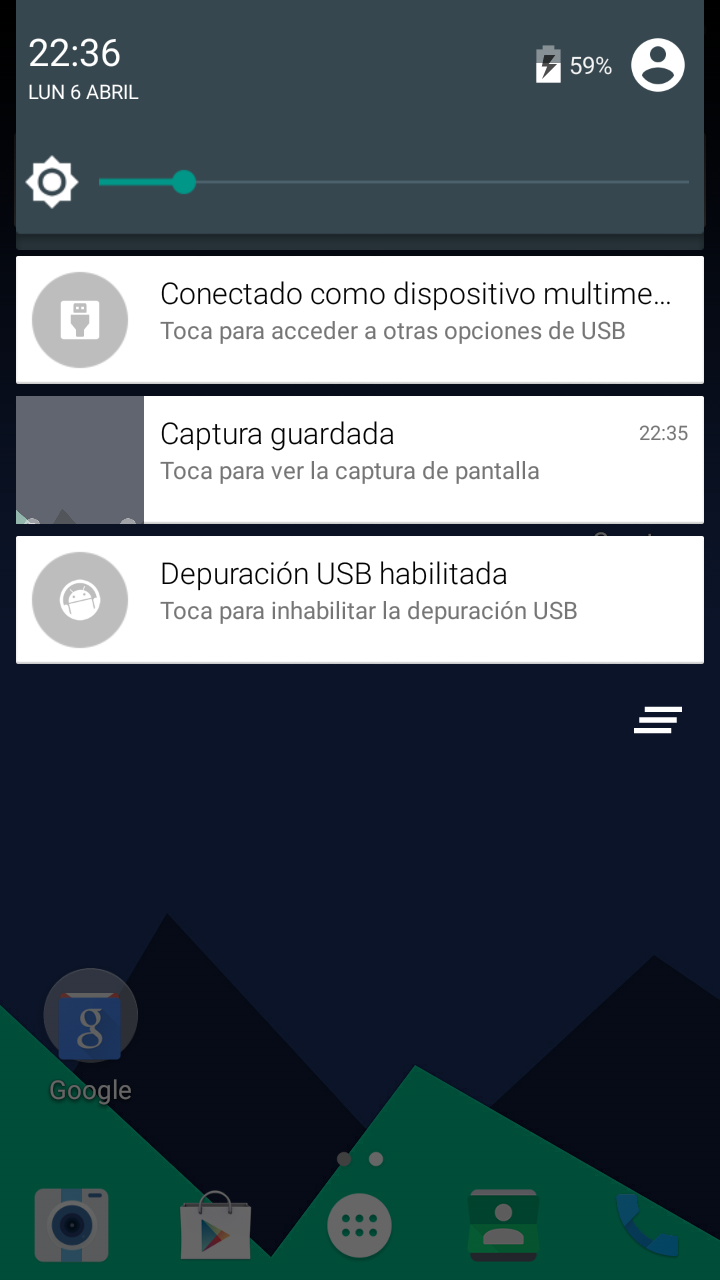This screenshot has width=720, height=1280.
Task: Open the USB multimedia device notification
Action: pos(360,319)
